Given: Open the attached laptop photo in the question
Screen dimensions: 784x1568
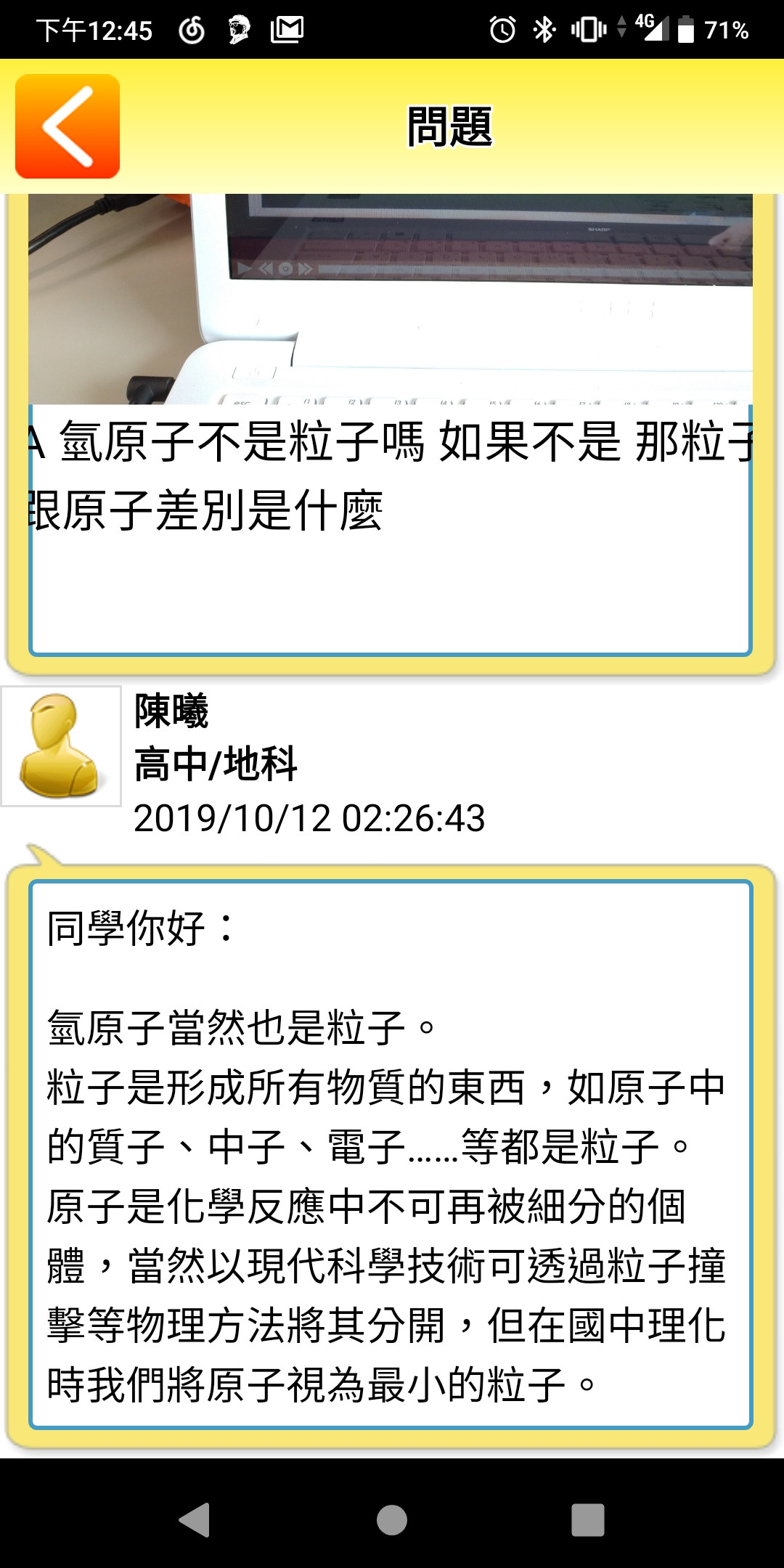Looking at the screenshot, I should click(x=391, y=298).
